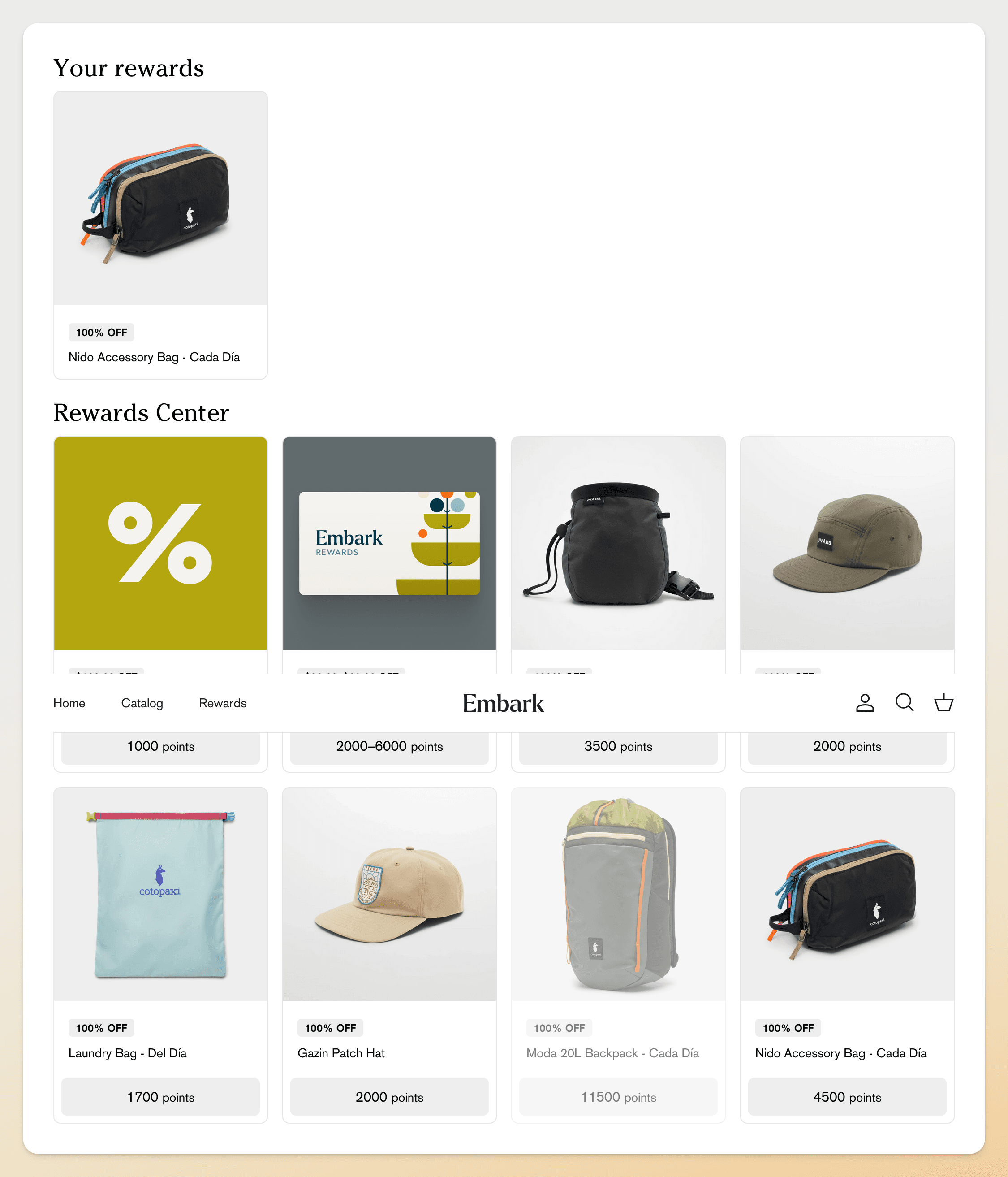Redeem the 1000 points discount reward
This screenshot has width=1008, height=1177.
(x=160, y=747)
